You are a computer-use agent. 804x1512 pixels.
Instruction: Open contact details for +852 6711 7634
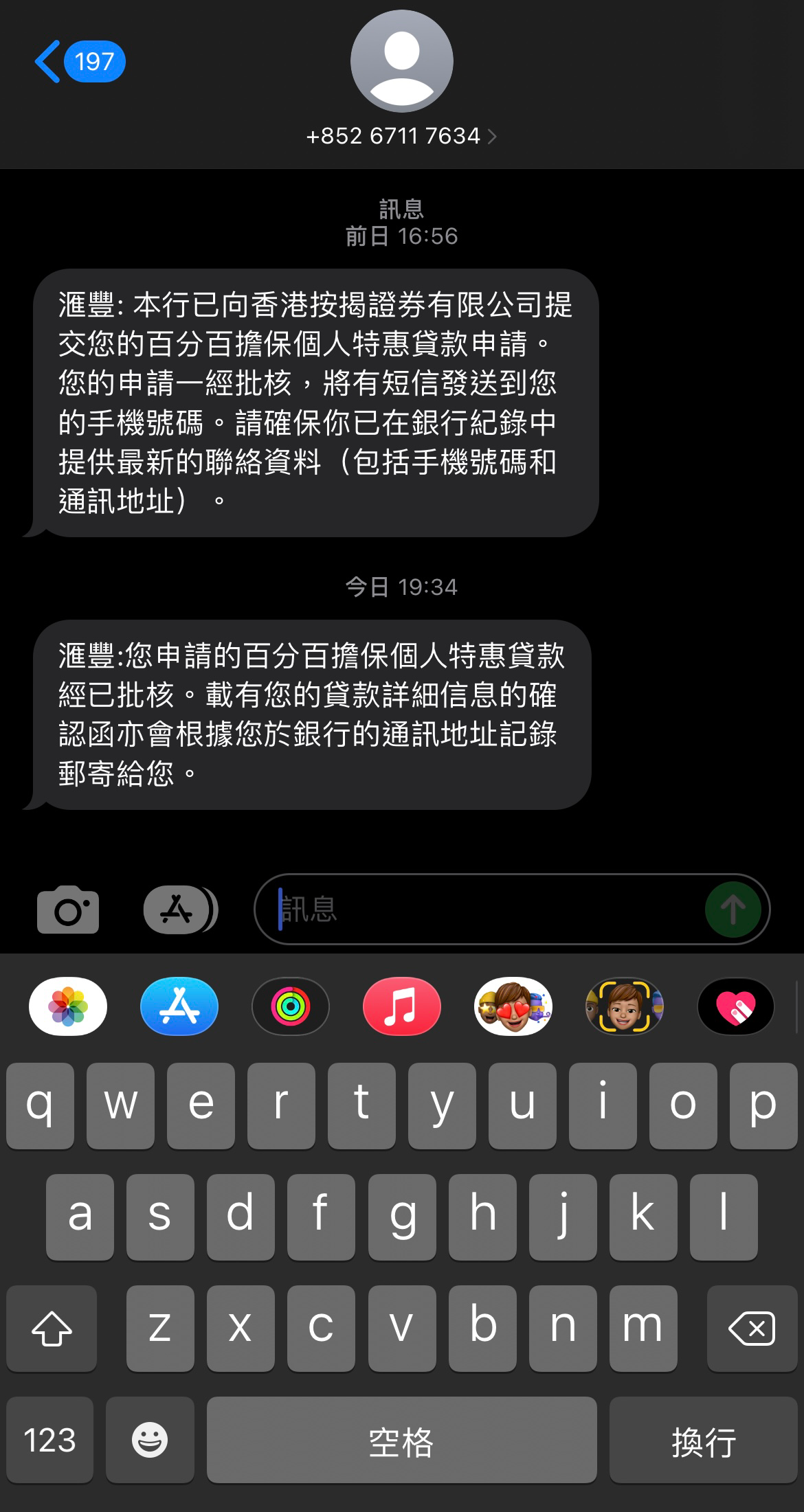click(x=401, y=136)
